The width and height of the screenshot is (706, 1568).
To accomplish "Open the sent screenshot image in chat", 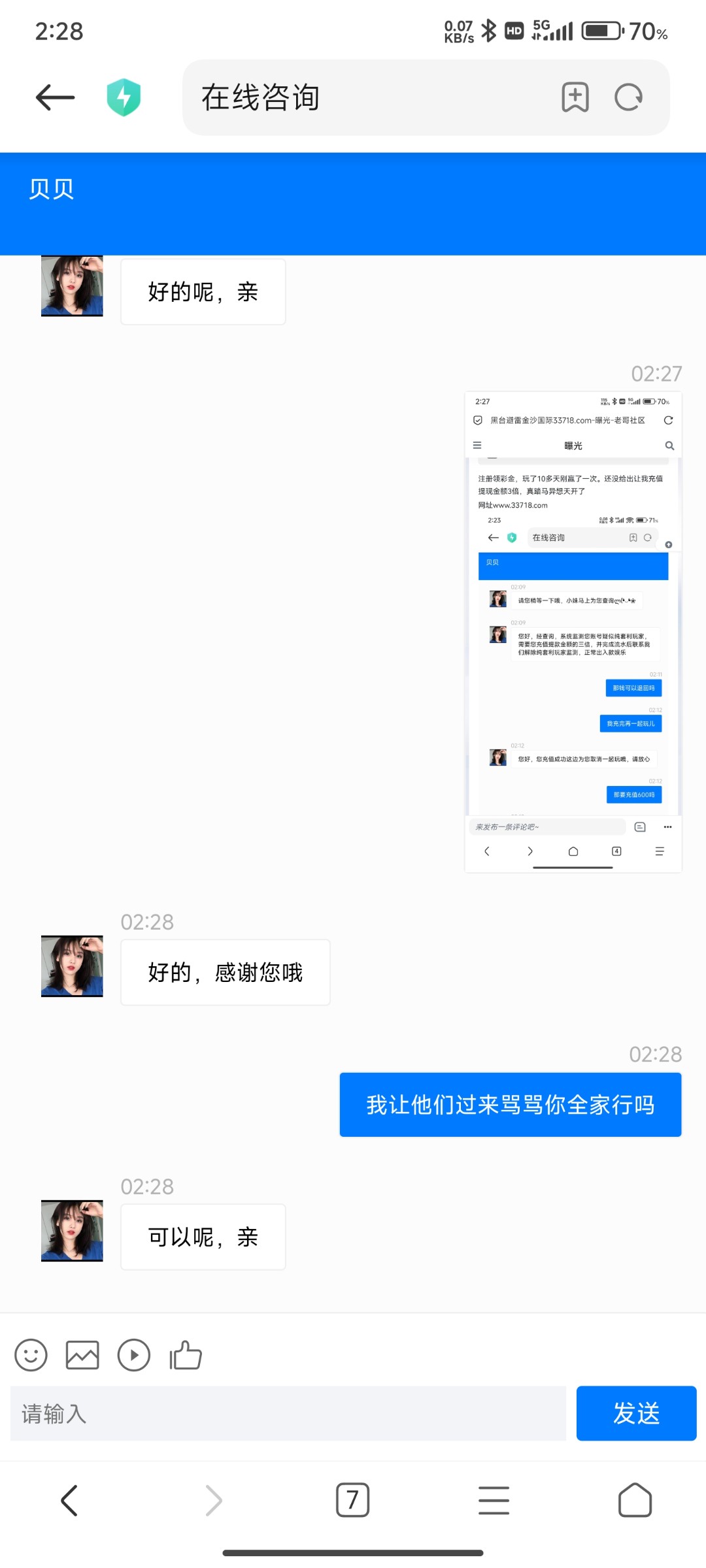I will pyautogui.click(x=573, y=632).
